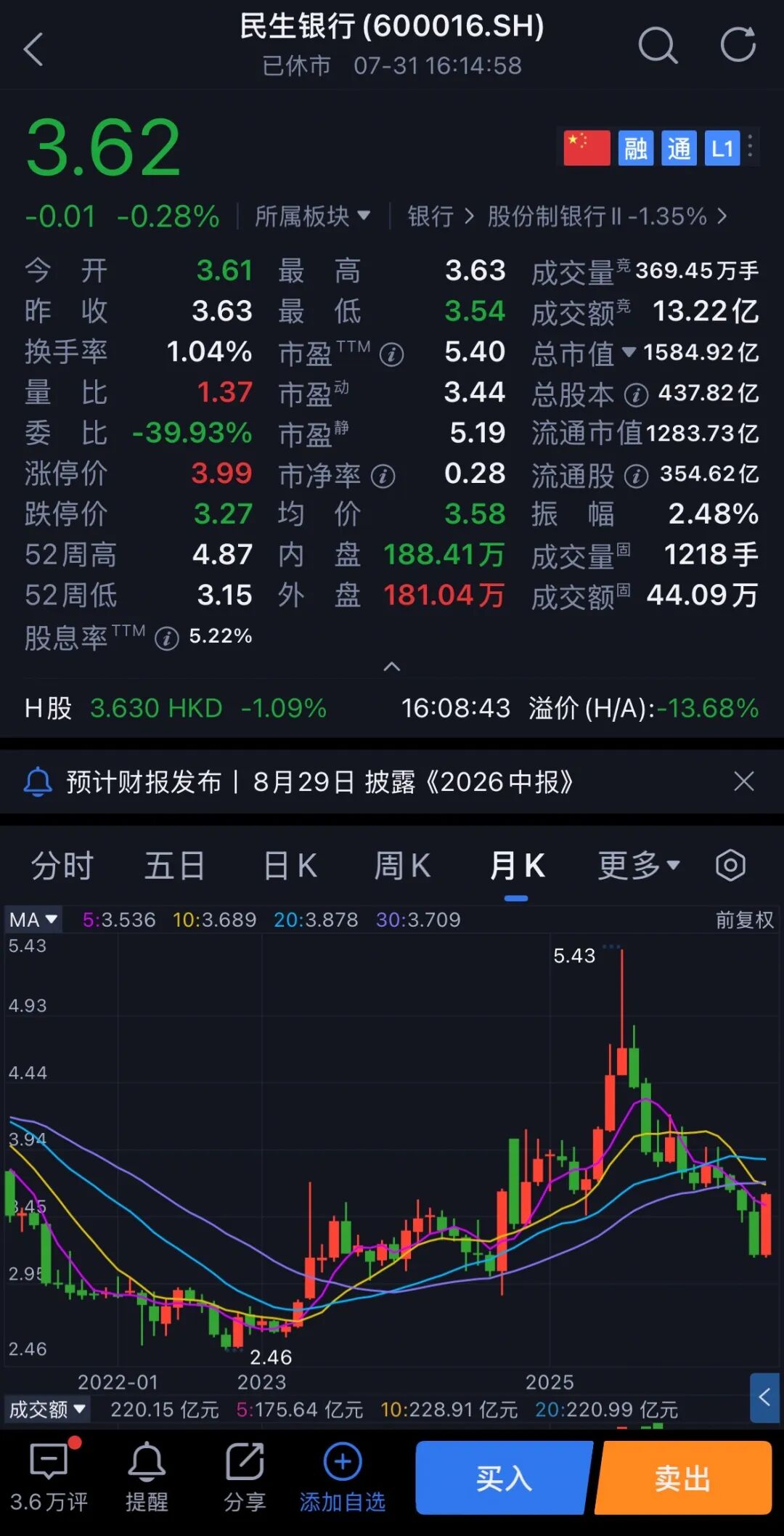Add this stock via 添加自选
This screenshot has height=1536, width=784.
click(343, 1477)
